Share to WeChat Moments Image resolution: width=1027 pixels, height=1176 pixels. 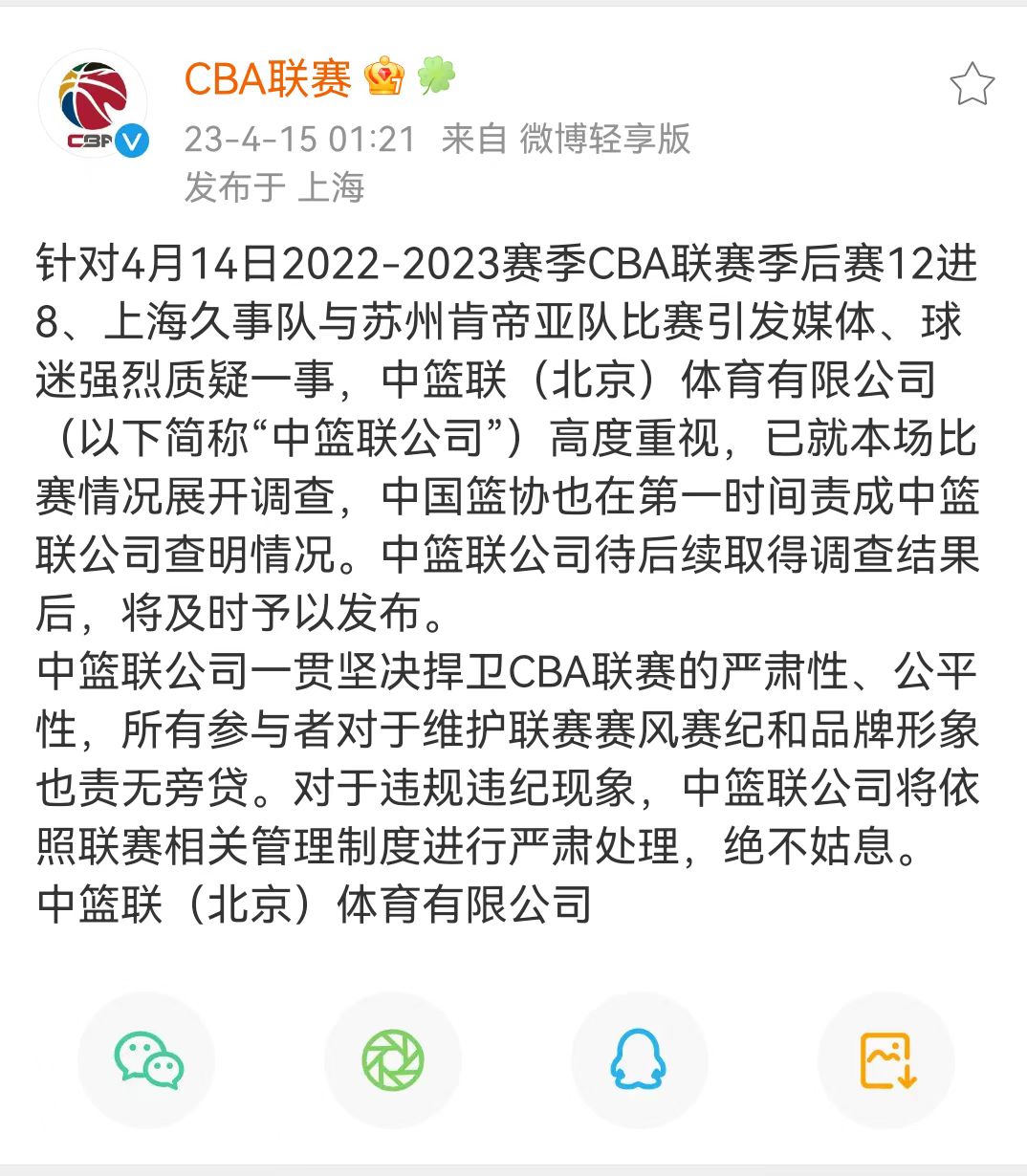[393, 1059]
